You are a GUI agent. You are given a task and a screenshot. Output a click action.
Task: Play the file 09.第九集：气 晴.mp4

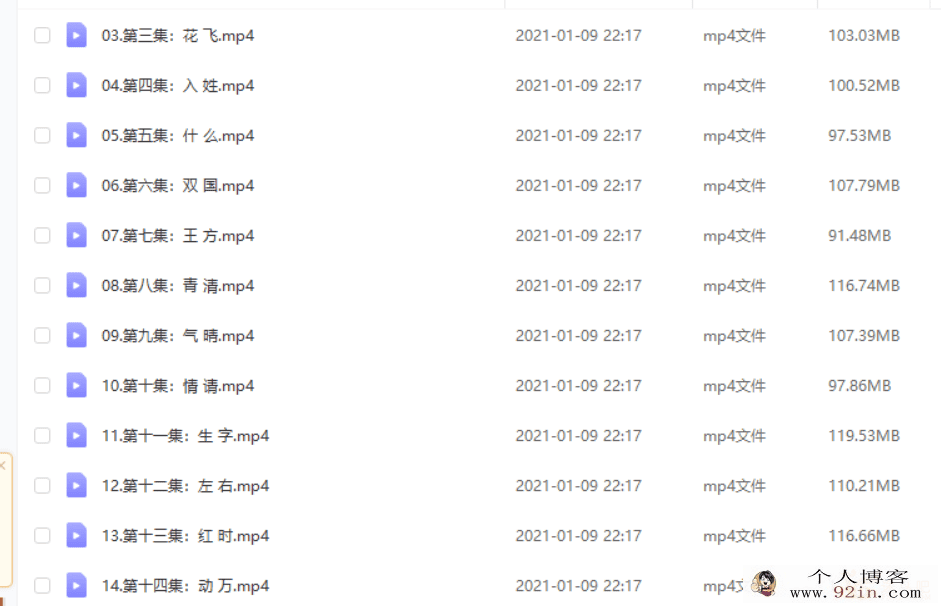tap(178, 336)
